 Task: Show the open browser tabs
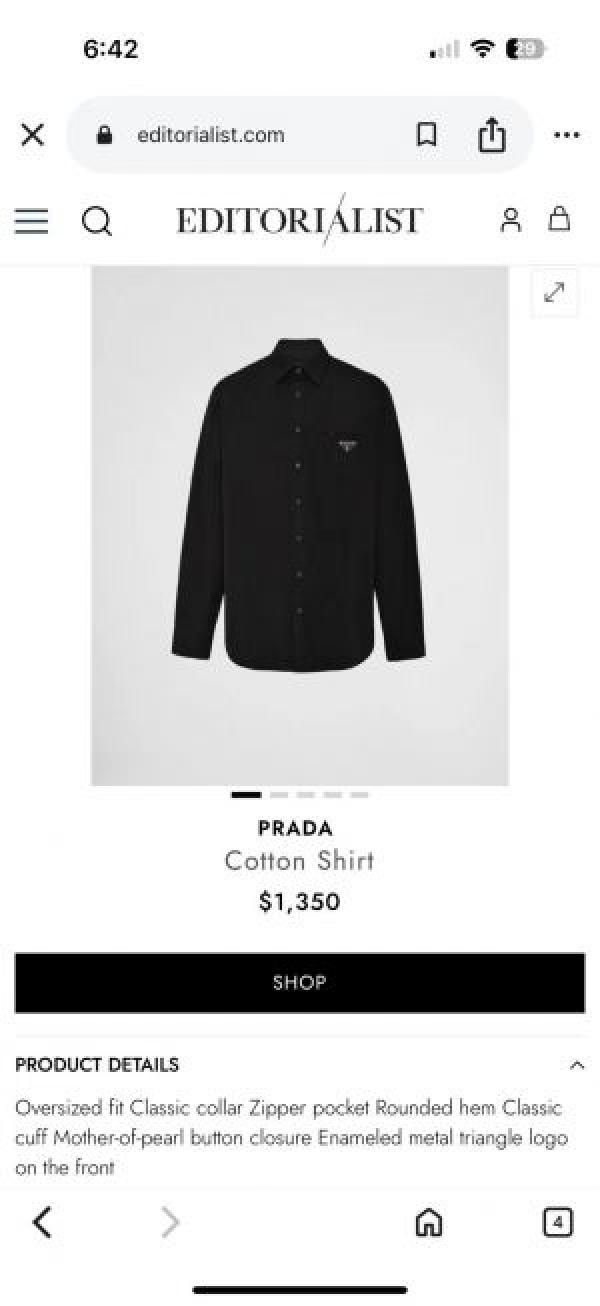(557, 1222)
